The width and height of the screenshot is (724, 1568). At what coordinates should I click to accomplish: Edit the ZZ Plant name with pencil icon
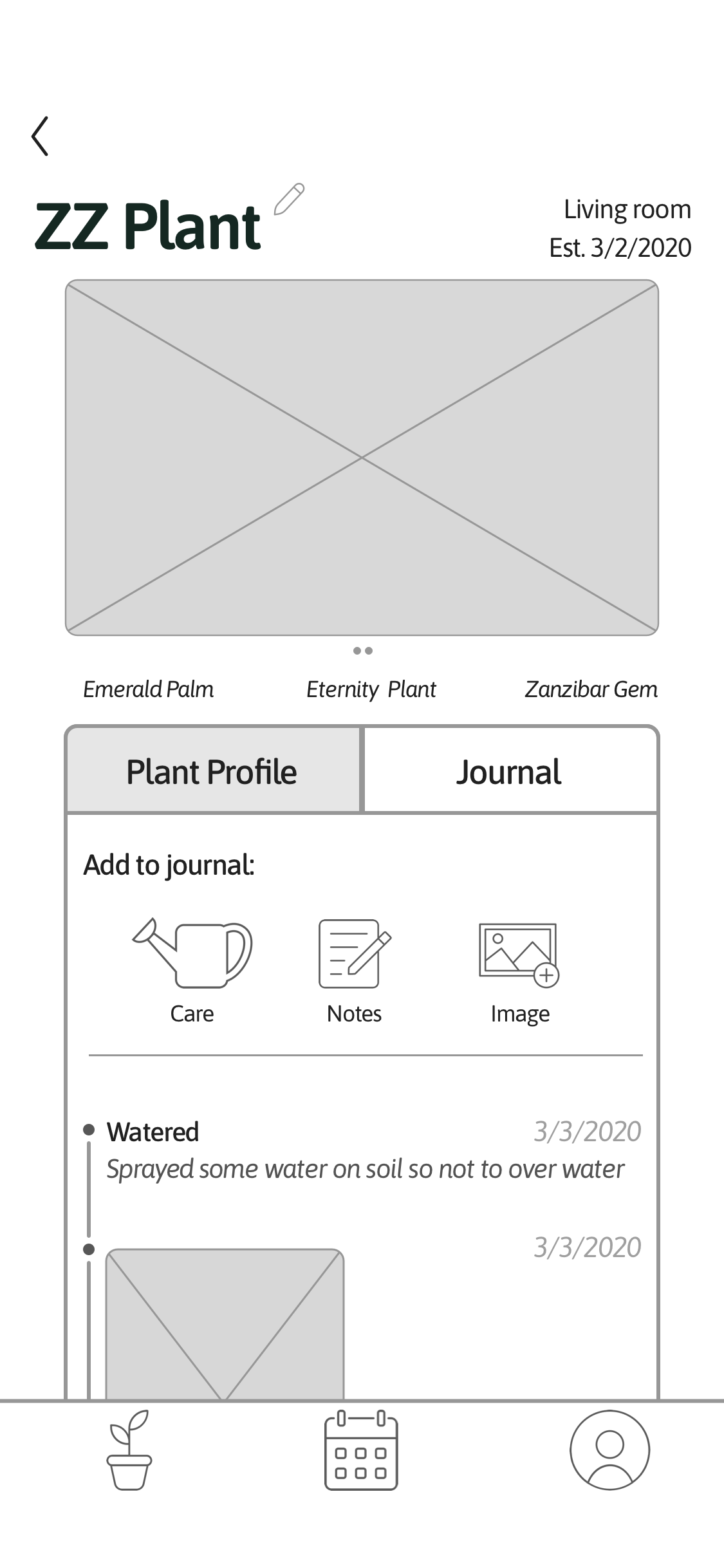click(x=289, y=199)
